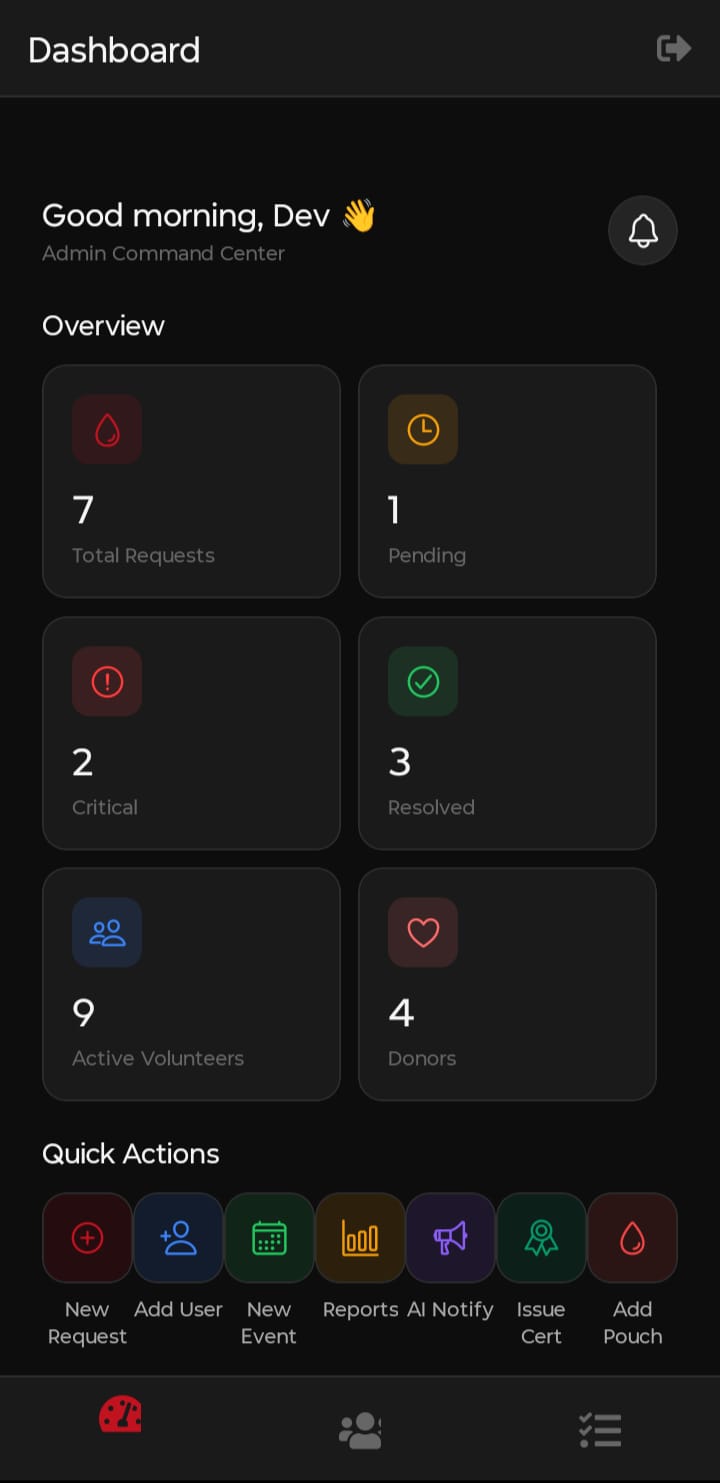Switch to the dashboard gauge tab

[120, 1416]
